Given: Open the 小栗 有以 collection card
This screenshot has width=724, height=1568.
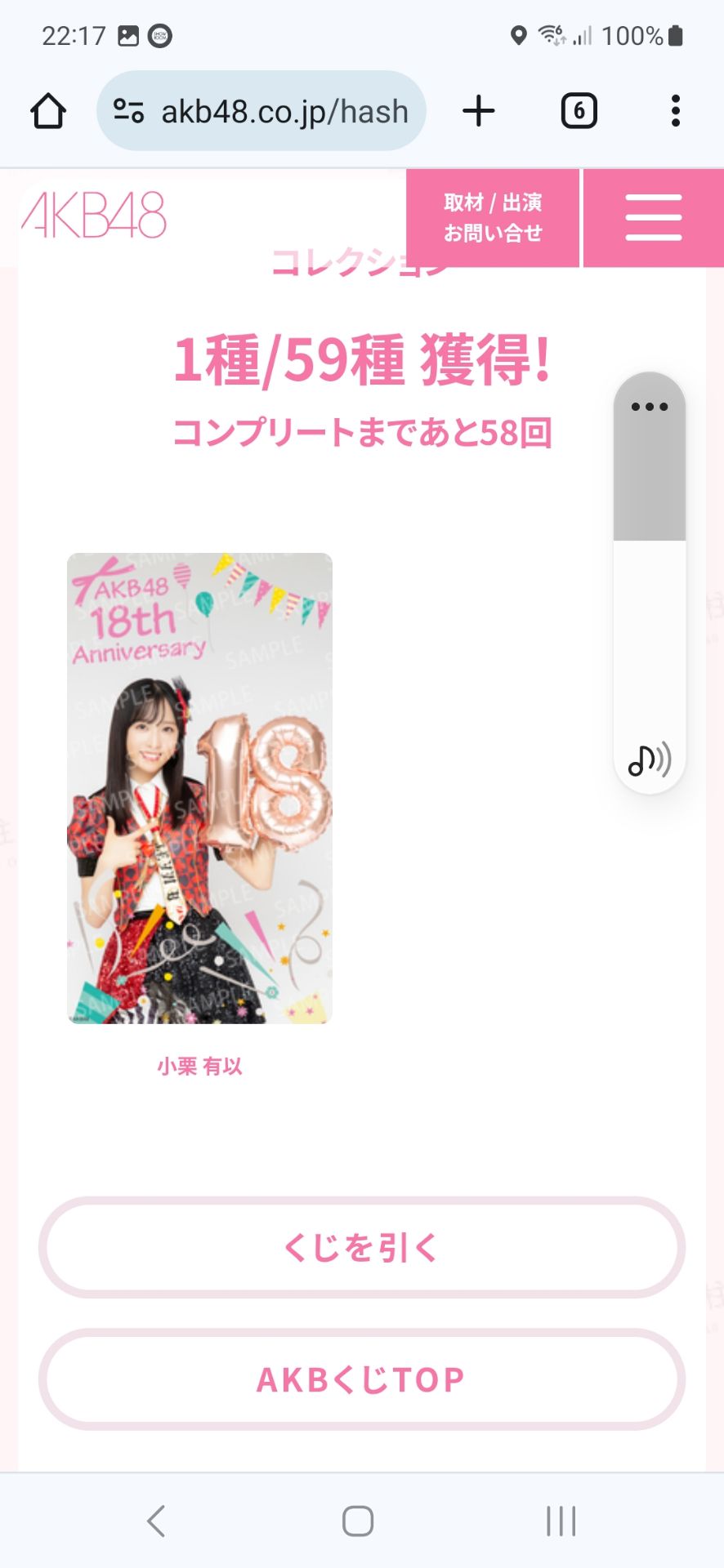Looking at the screenshot, I should [199, 788].
